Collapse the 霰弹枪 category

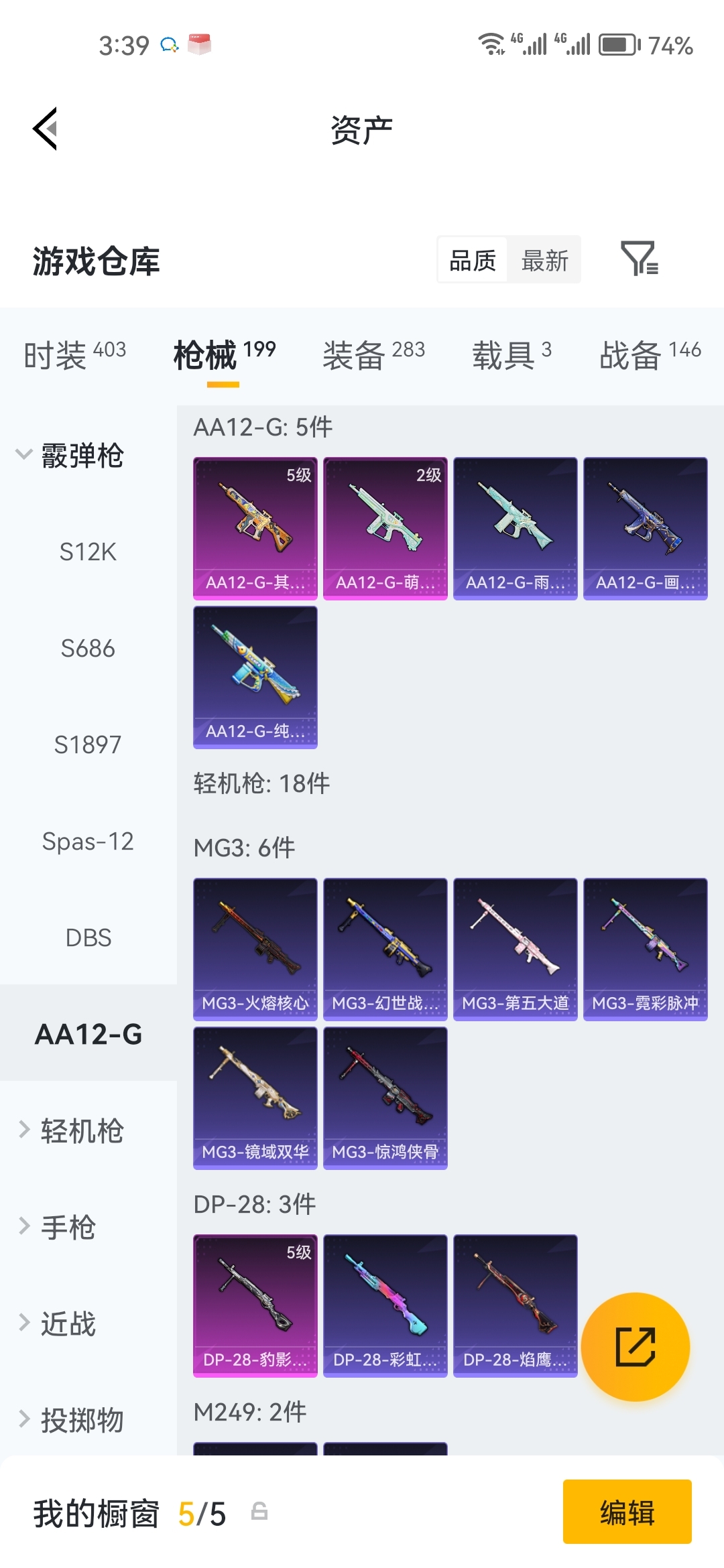pyautogui.click(x=70, y=456)
